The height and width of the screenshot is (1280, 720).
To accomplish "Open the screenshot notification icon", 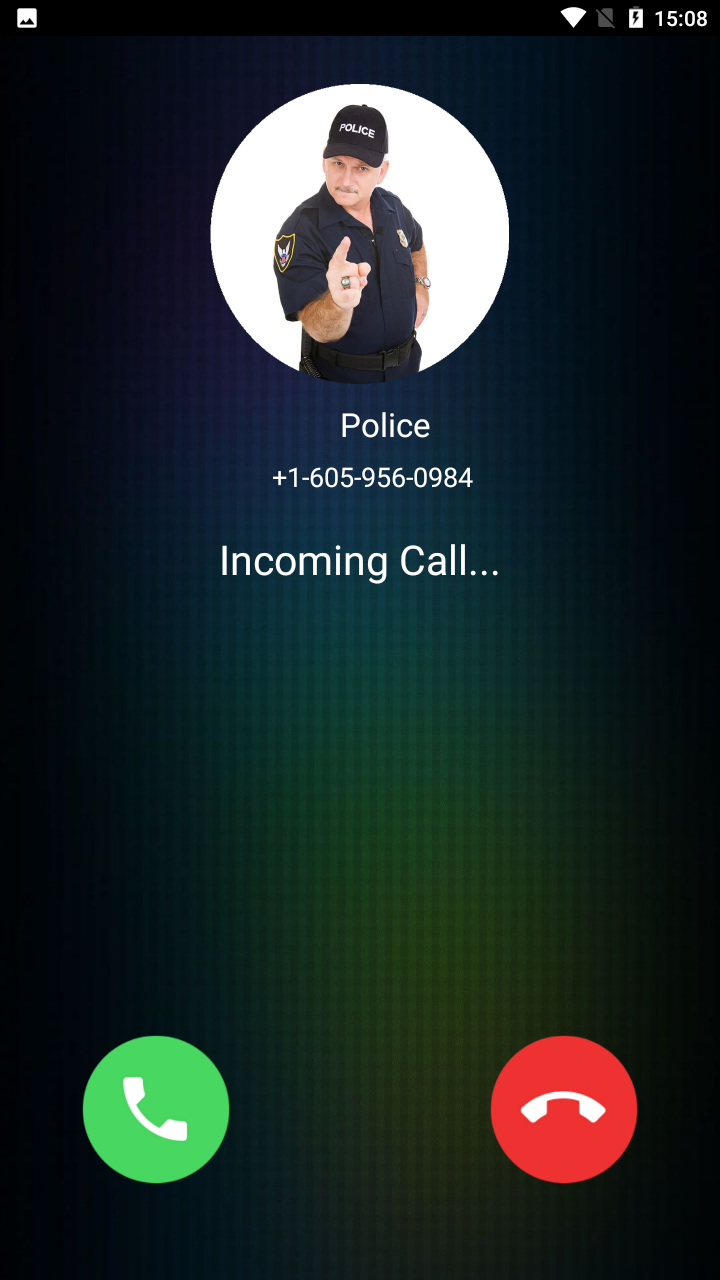I will [x=25, y=17].
